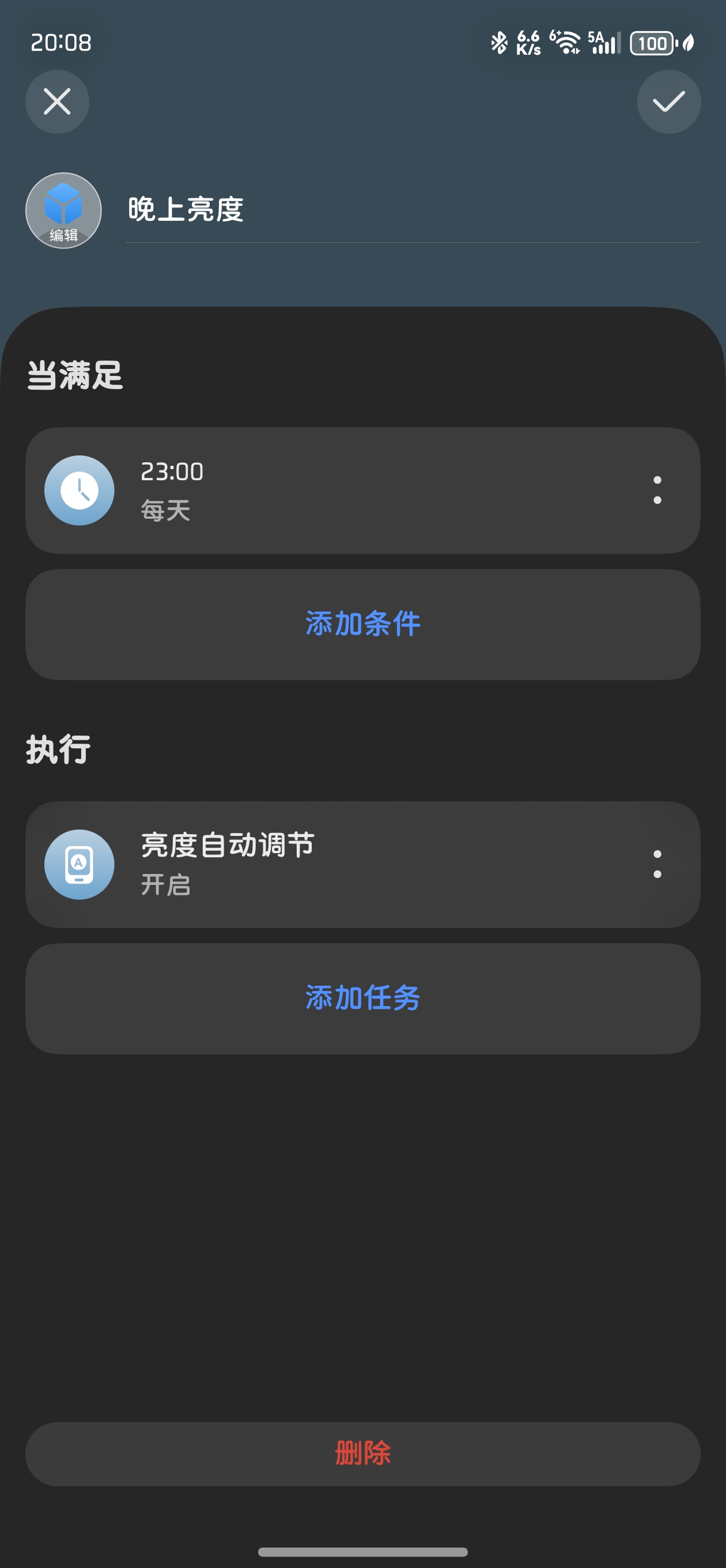
Task: Open more options for 23:00 condition
Action: click(657, 491)
